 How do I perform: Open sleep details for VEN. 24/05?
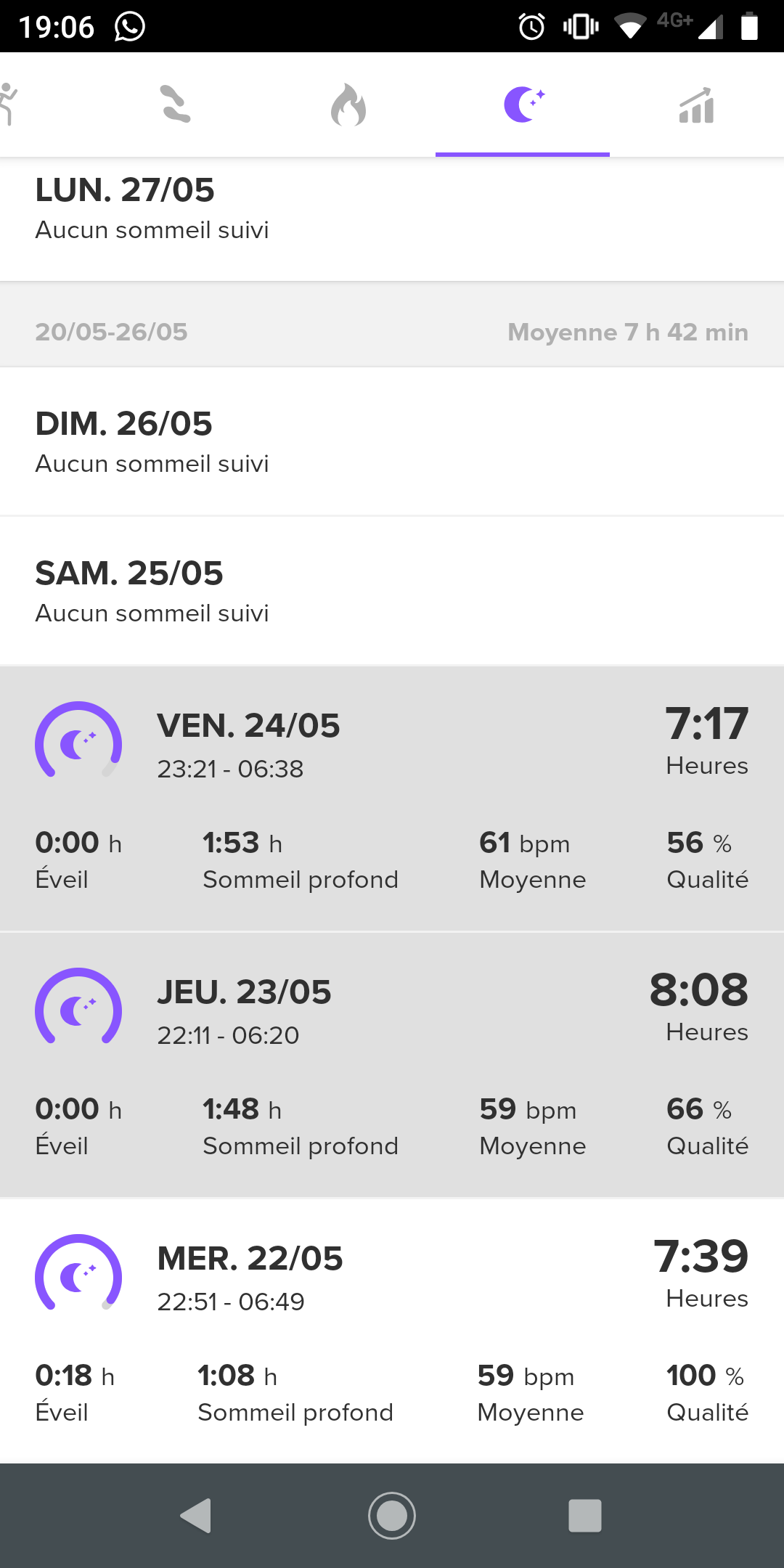pyautogui.click(x=392, y=798)
